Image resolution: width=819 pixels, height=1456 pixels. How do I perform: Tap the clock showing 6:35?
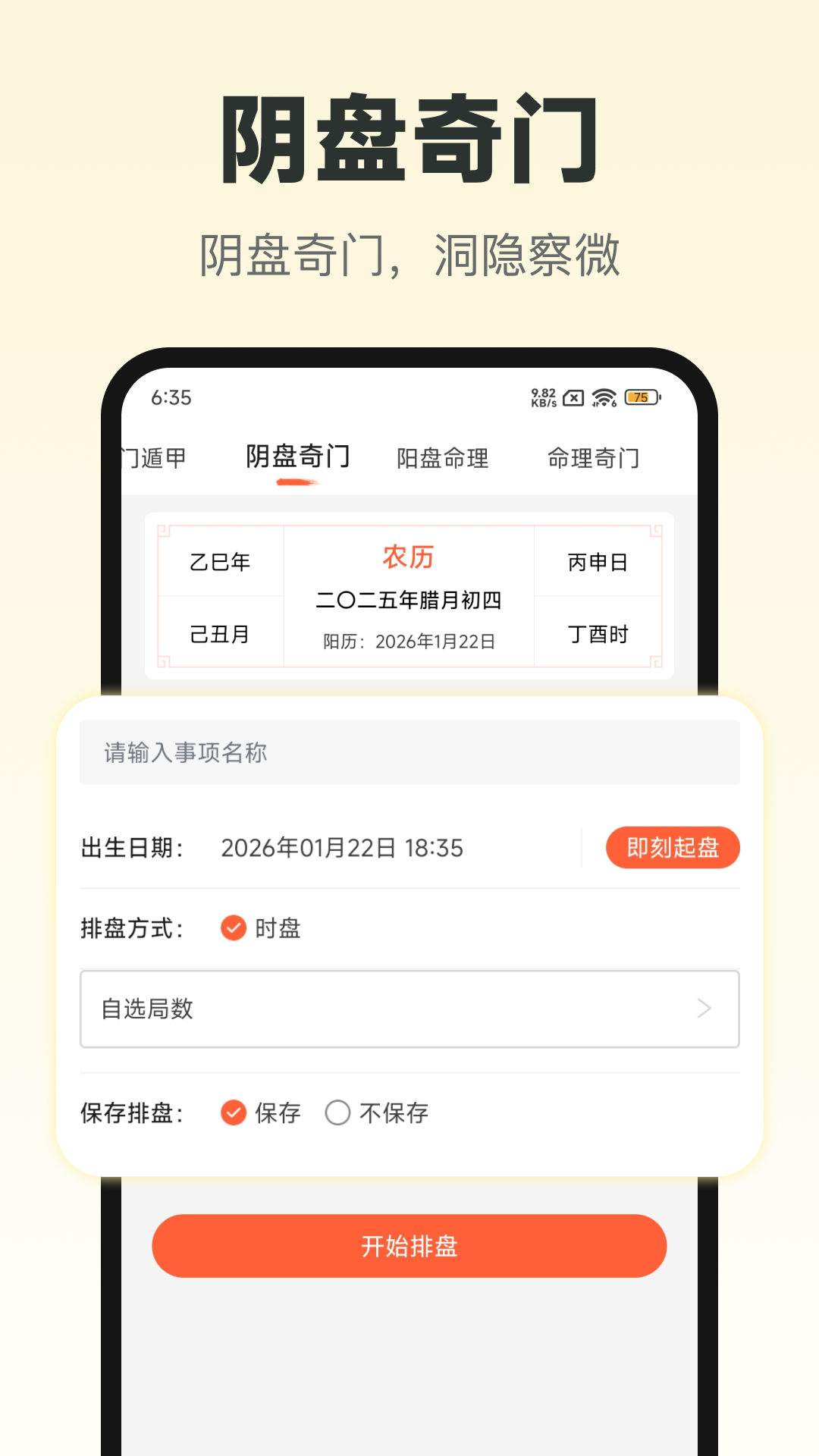click(x=171, y=397)
